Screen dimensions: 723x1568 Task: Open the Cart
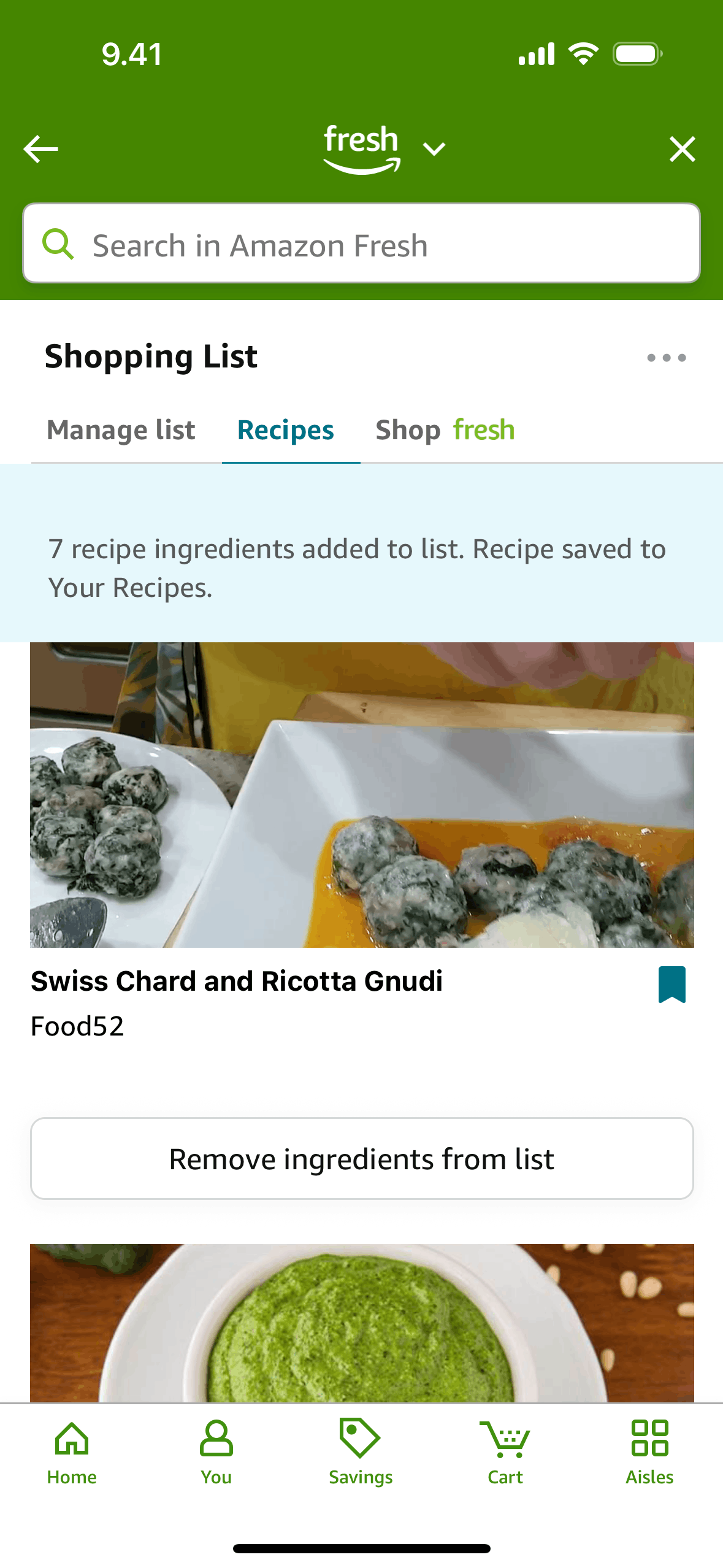click(x=505, y=1451)
